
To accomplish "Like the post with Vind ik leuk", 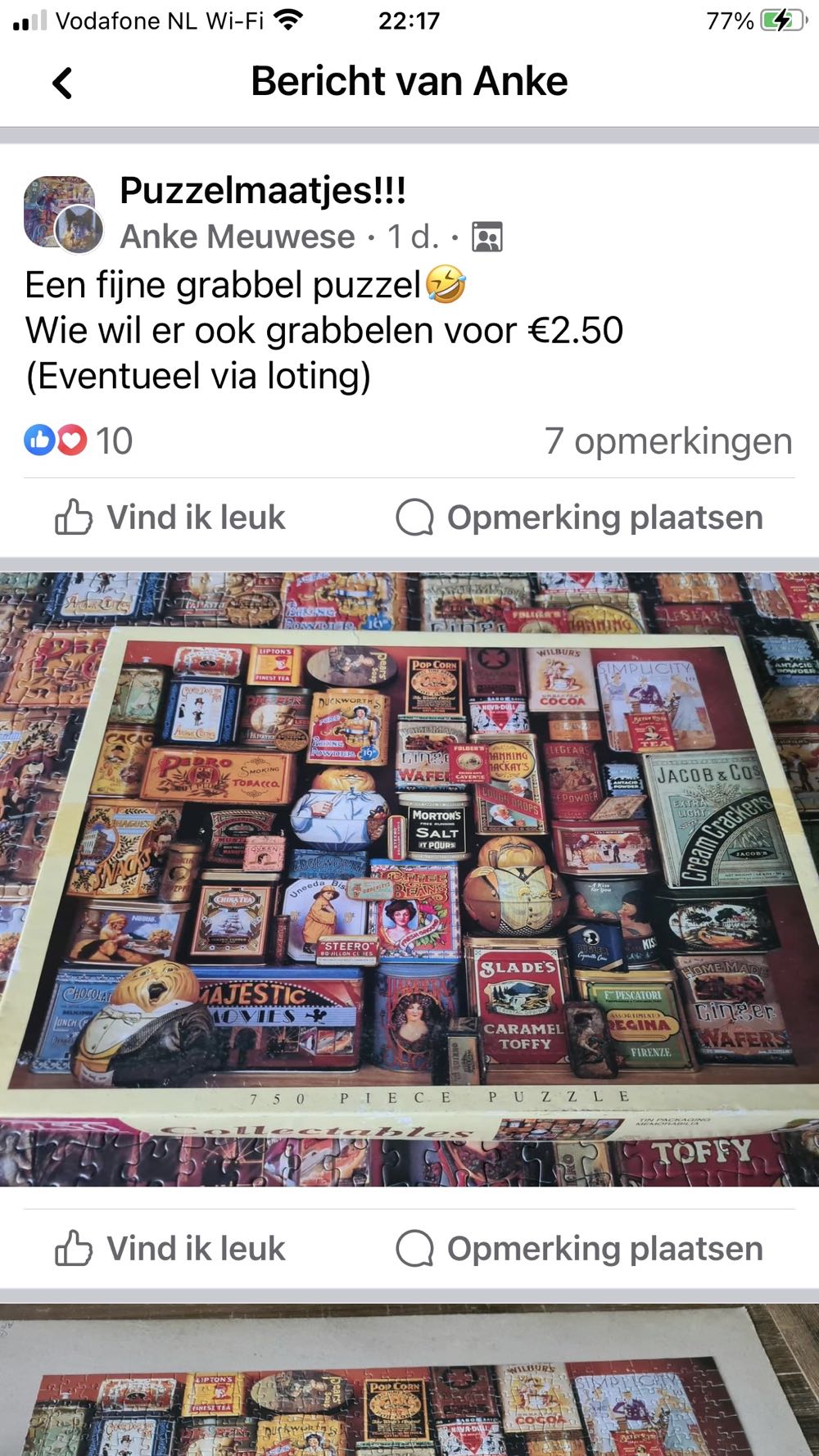I will tap(170, 518).
